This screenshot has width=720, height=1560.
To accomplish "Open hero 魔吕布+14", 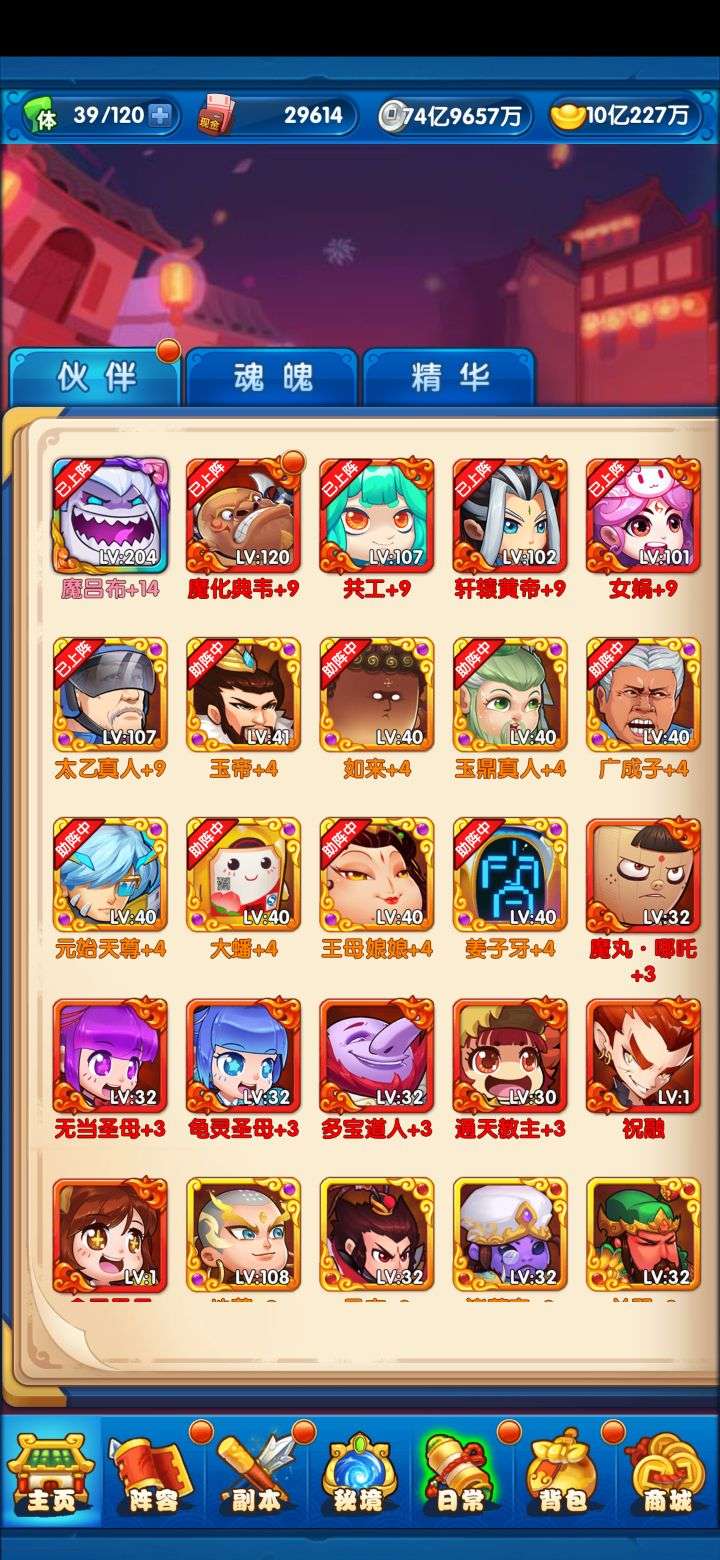I will [109, 516].
